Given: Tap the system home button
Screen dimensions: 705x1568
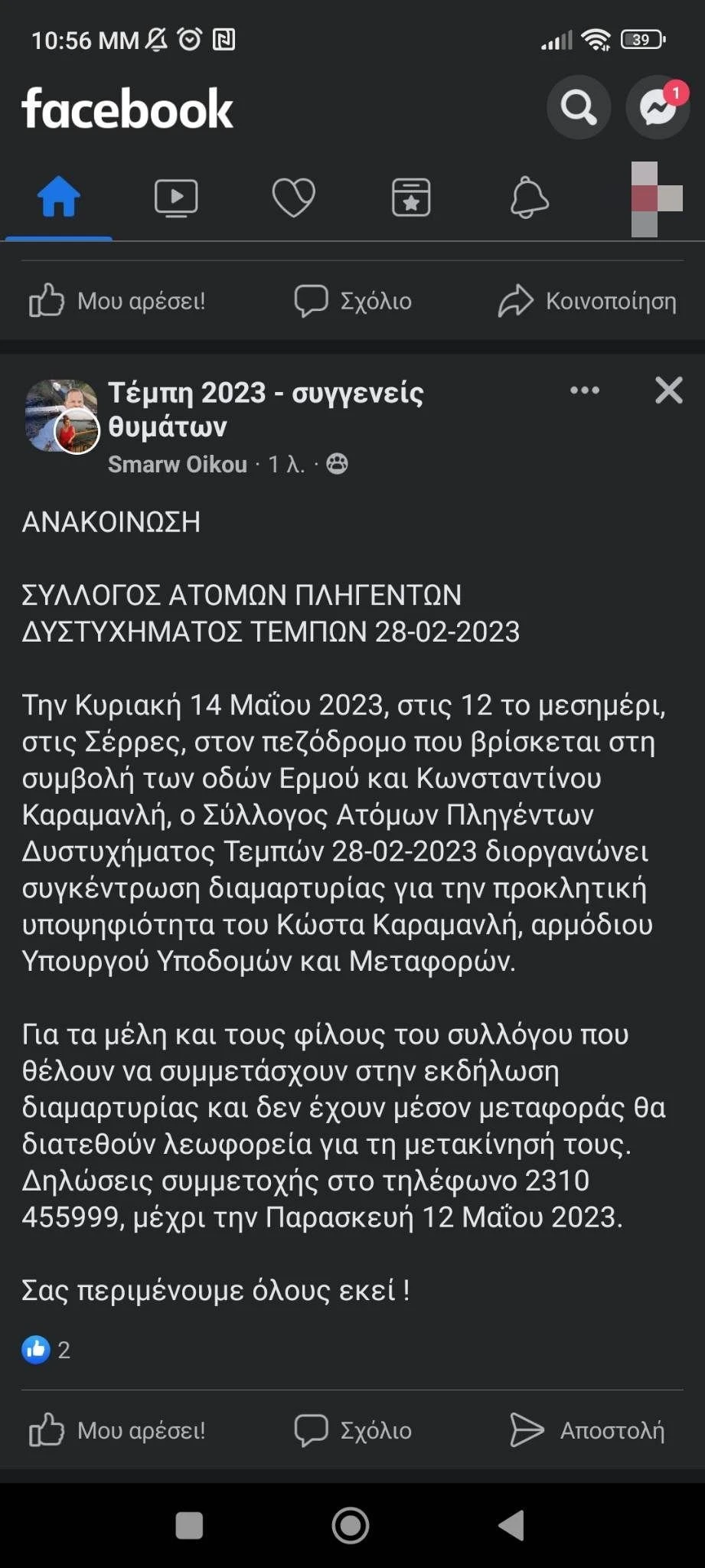Looking at the screenshot, I should [351, 1525].
